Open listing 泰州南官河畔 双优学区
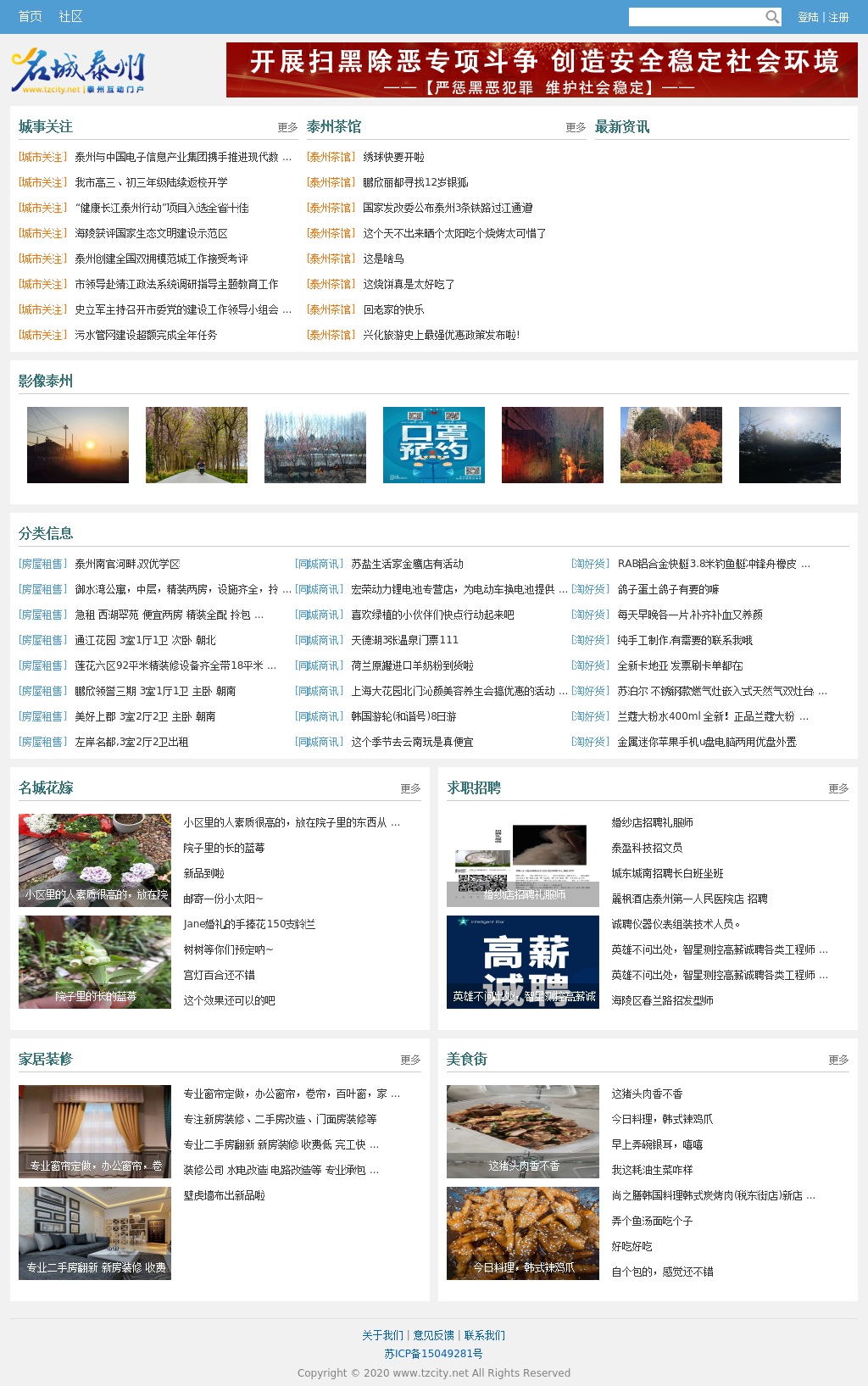The height and width of the screenshot is (1386, 868). [127, 564]
